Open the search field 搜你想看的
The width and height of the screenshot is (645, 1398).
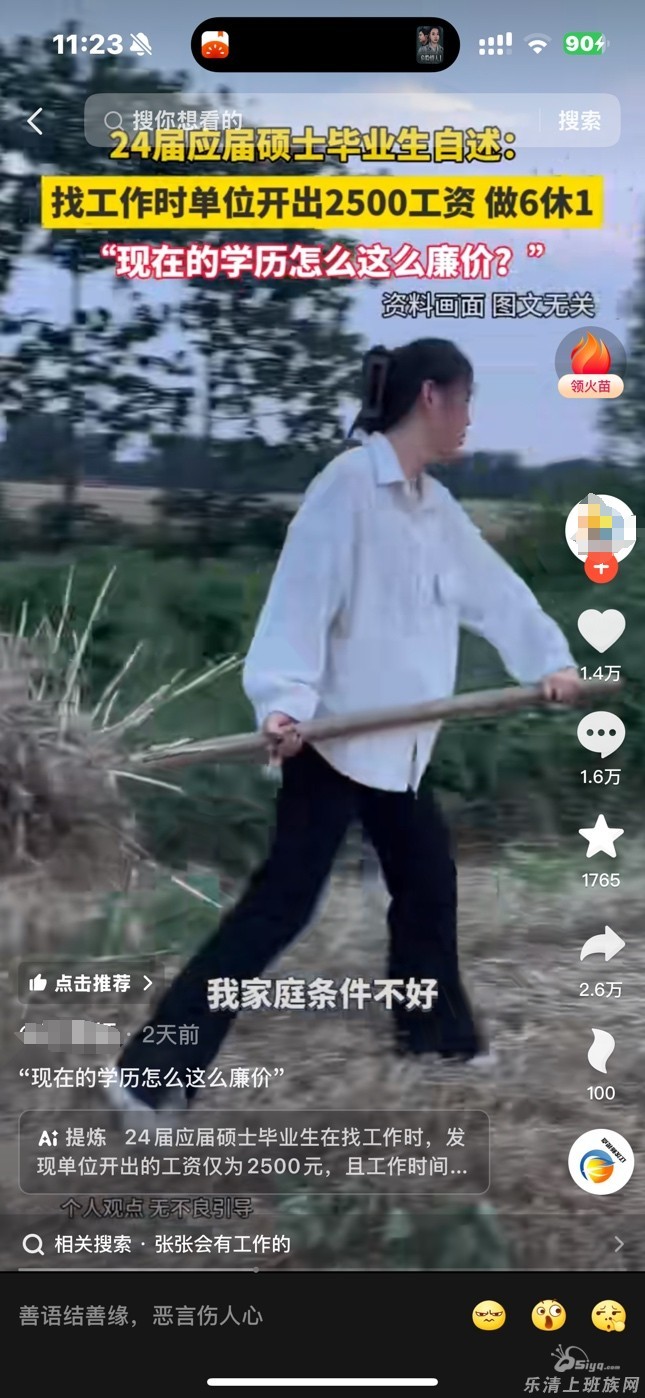pyautogui.click(x=300, y=121)
